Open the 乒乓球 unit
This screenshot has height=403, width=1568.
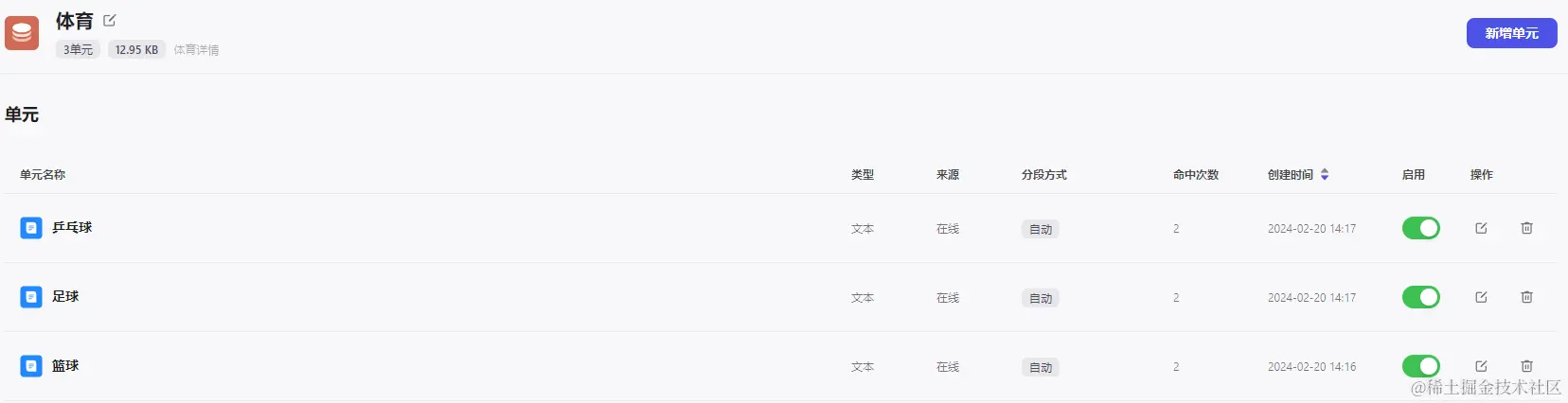(x=72, y=228)
